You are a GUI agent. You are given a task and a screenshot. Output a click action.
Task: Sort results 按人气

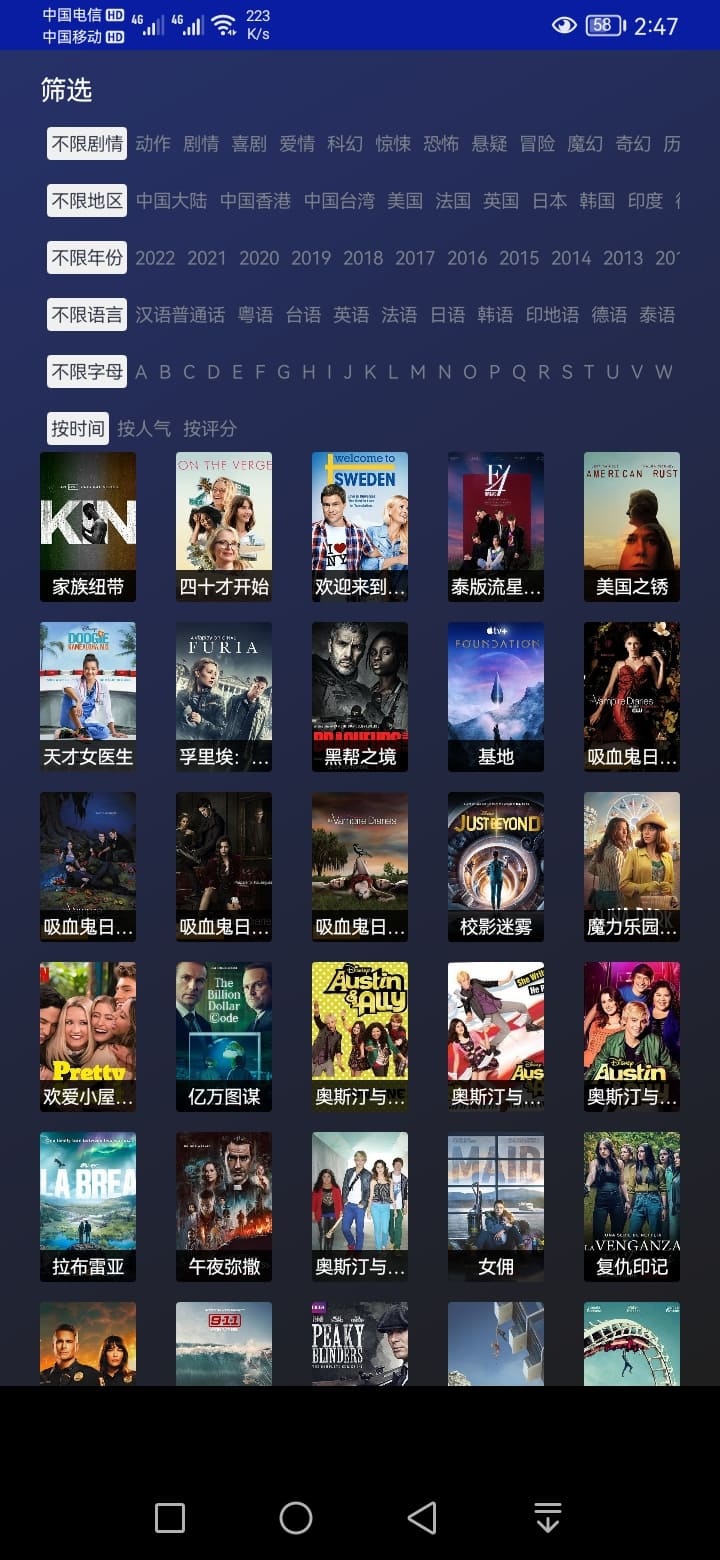[x=144, y=429]
